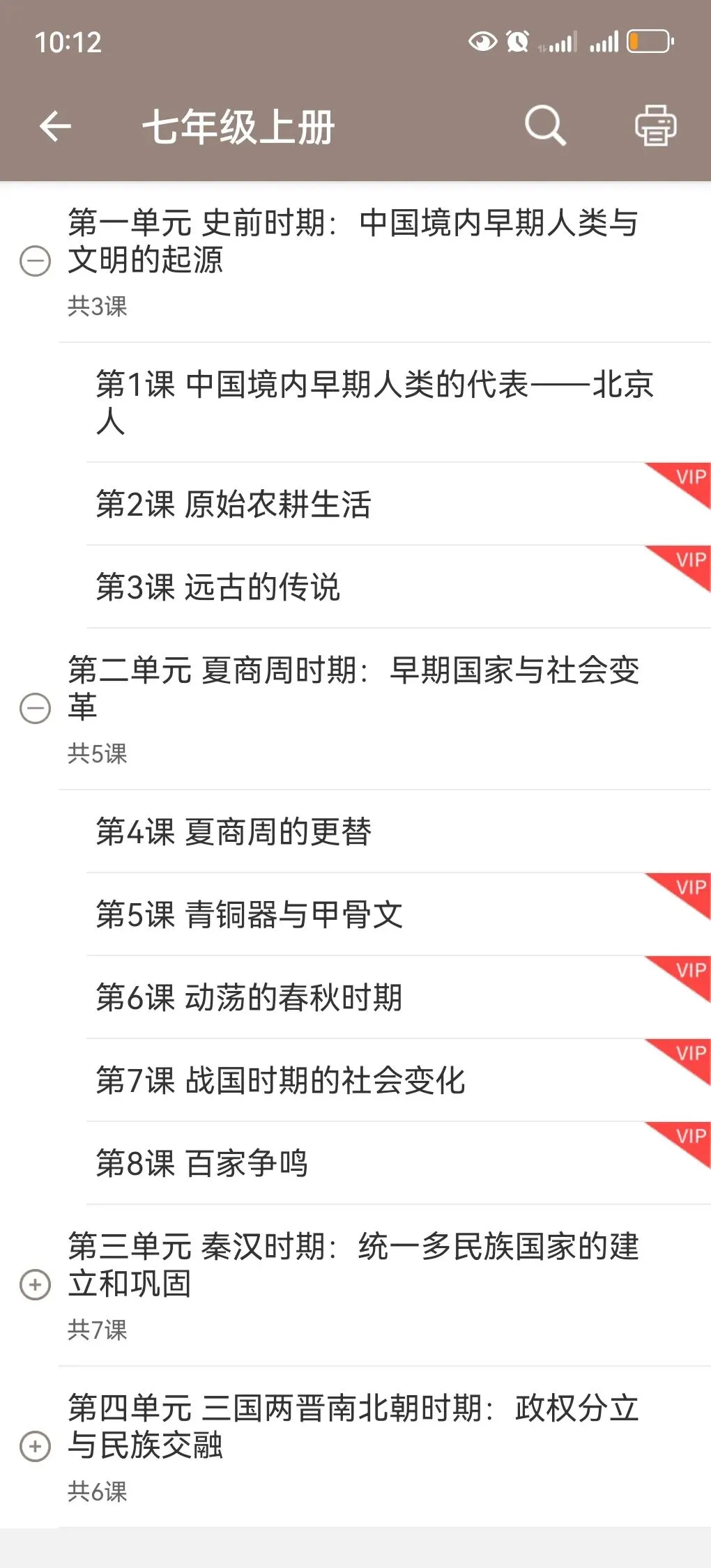This screenshot has width=711, height=1568.
Task: Open 第4课 夏商周的更替
Action: (399, 831)
